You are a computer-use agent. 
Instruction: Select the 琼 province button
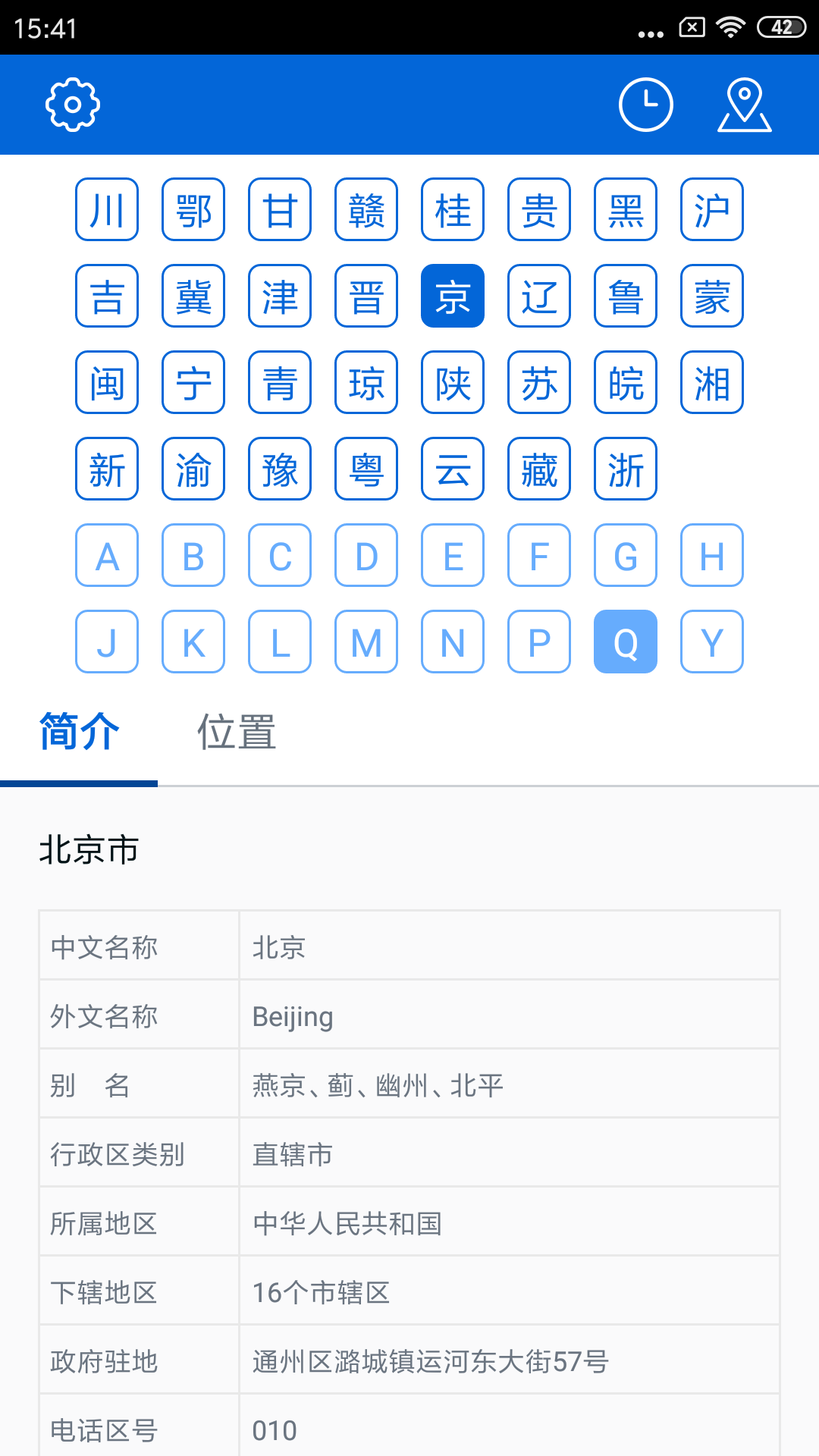point(366,383)
